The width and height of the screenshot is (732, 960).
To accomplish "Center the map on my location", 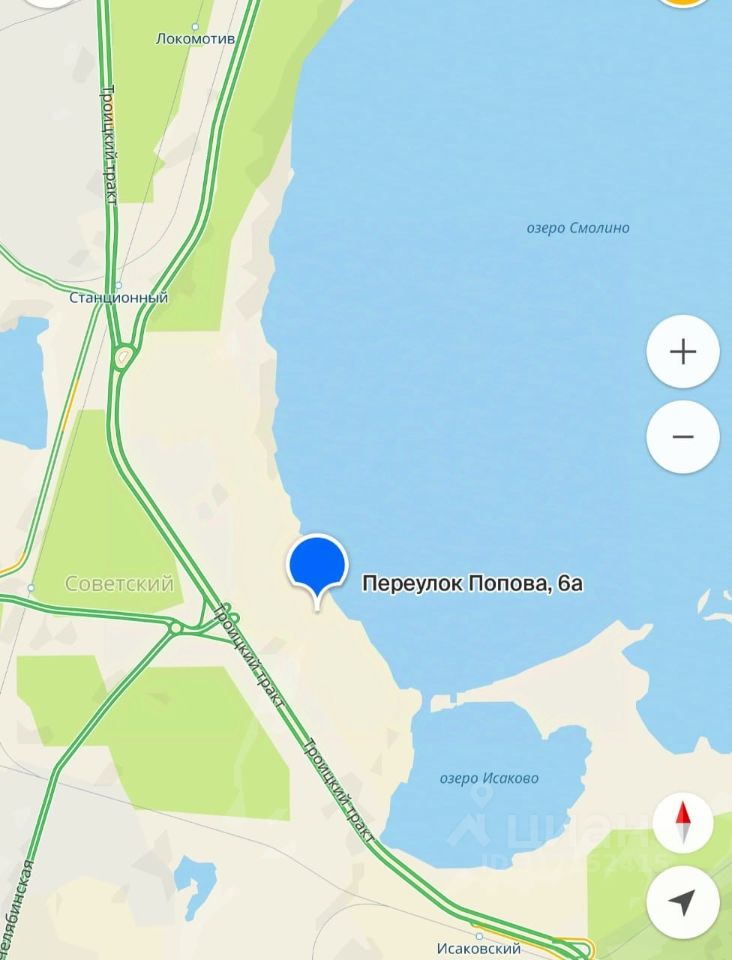I will [x=683, y=903].
